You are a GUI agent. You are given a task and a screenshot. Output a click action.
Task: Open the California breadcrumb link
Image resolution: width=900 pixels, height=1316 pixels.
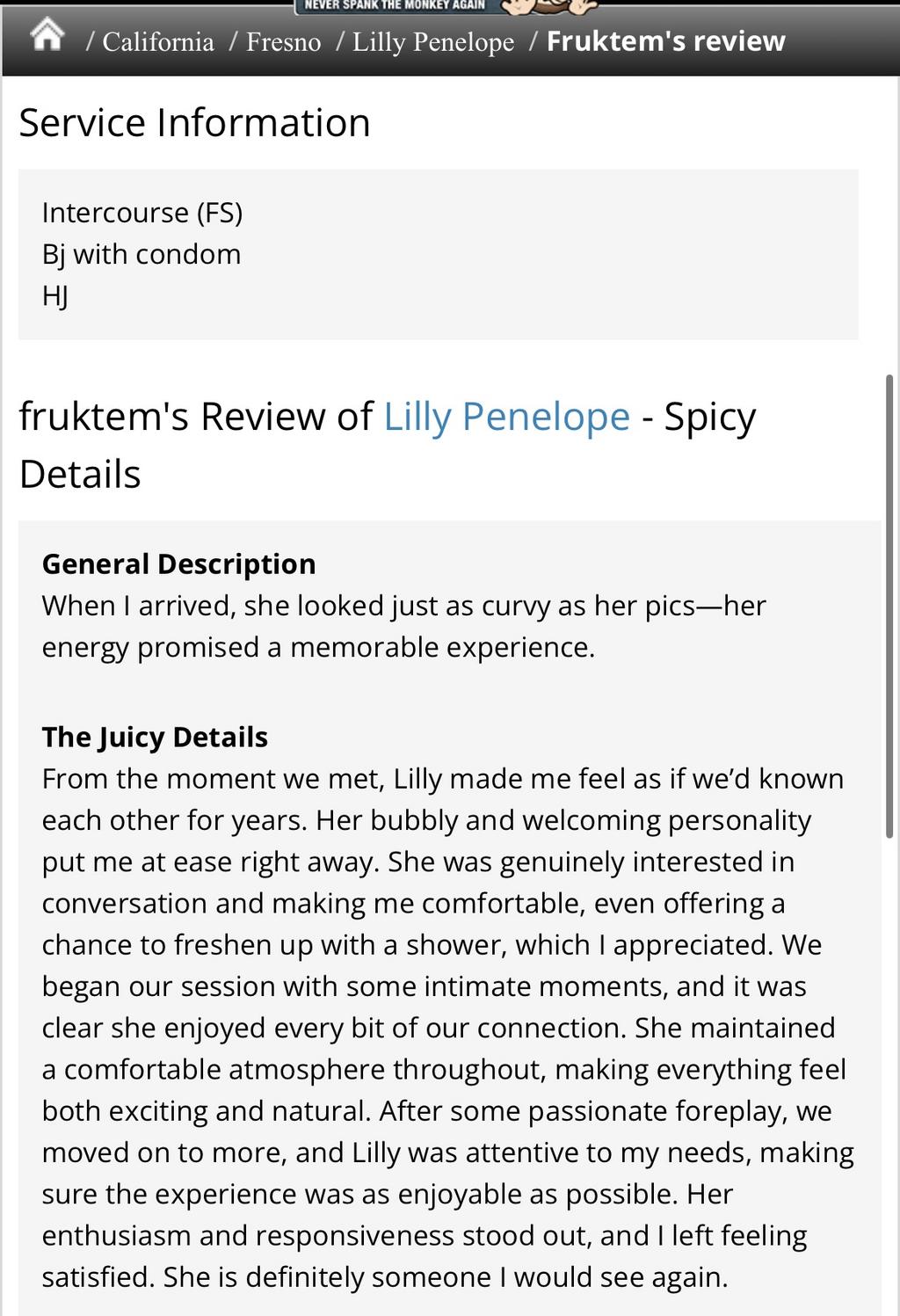point(157,41)
